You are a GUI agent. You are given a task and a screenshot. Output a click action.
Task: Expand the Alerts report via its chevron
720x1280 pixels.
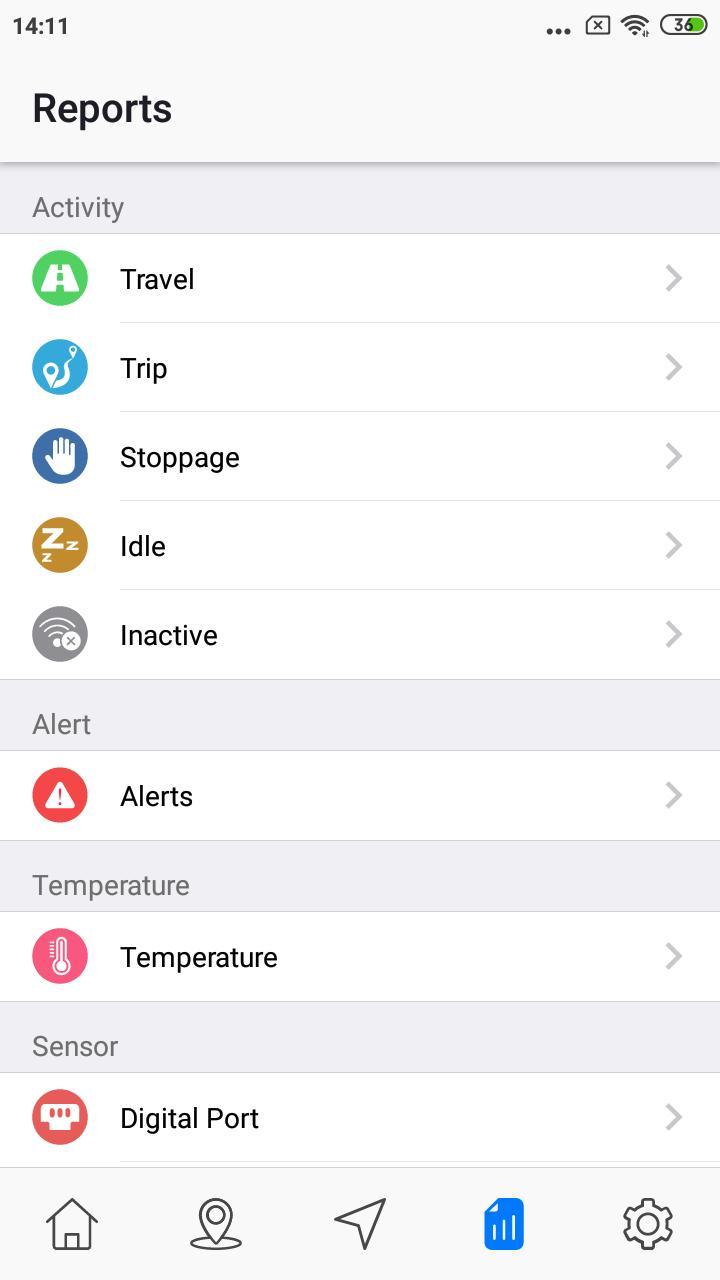tap(673, 795)
